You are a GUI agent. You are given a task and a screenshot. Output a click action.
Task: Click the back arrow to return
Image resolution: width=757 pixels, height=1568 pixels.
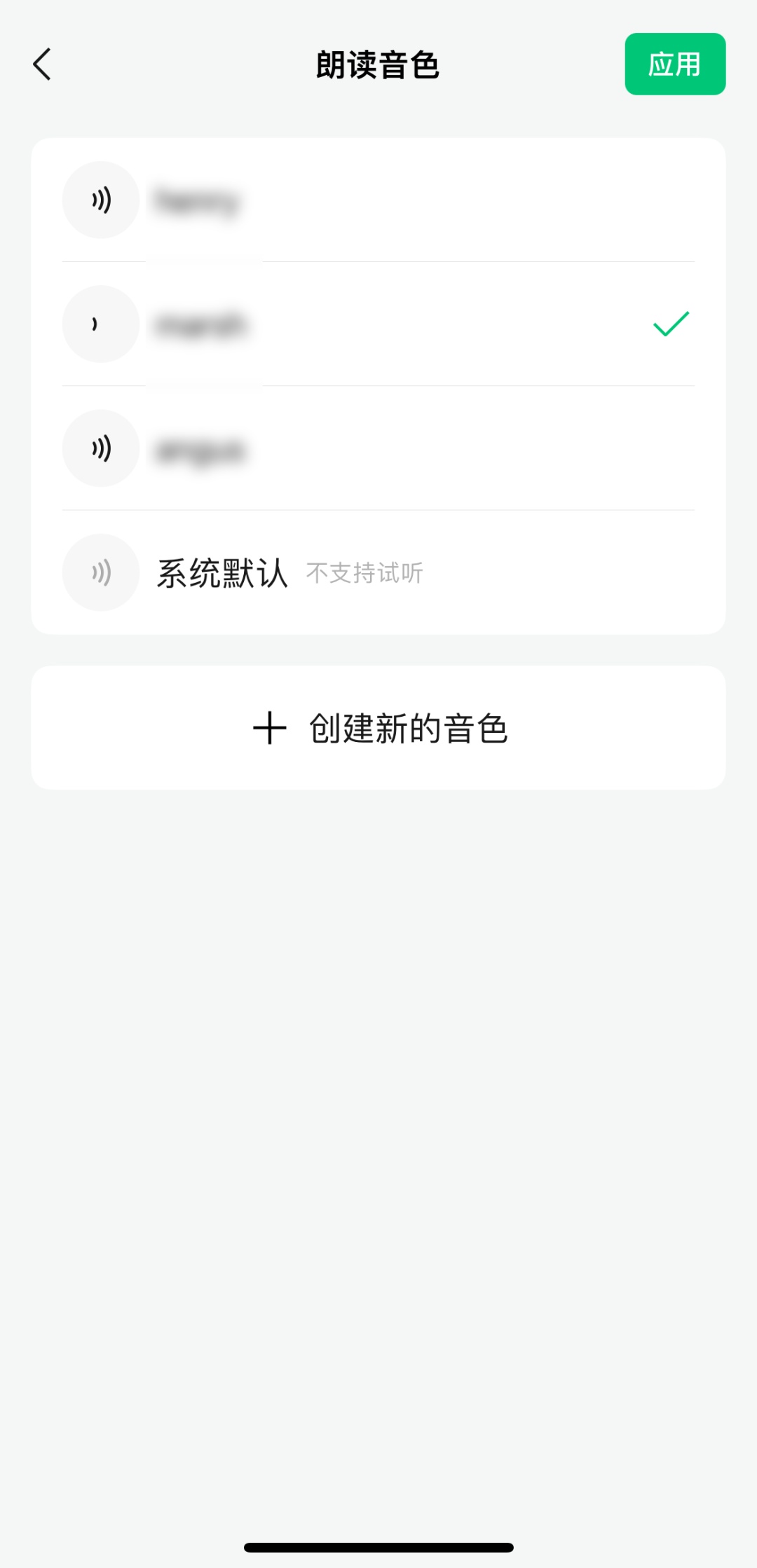pyautogui.click(x=42, y=64)
